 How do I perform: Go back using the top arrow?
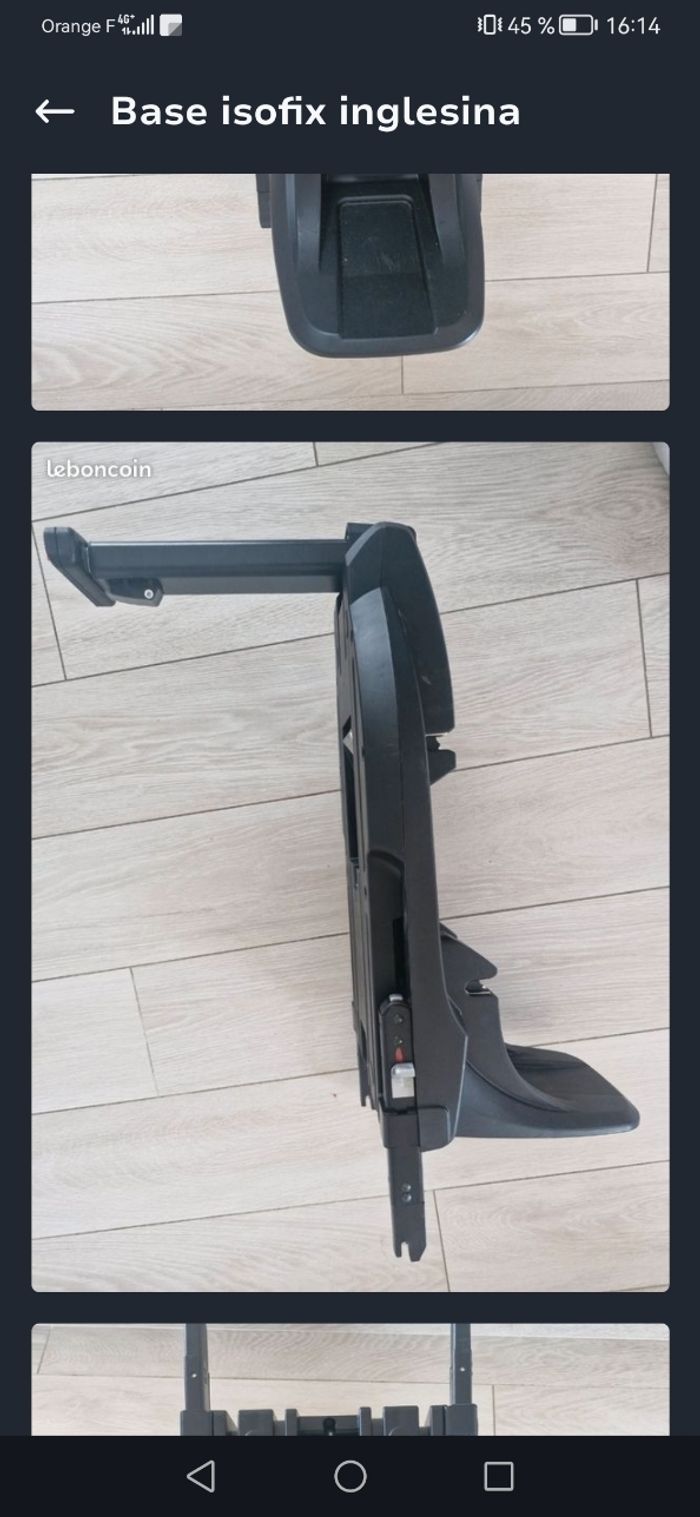(x=55, y=111)
